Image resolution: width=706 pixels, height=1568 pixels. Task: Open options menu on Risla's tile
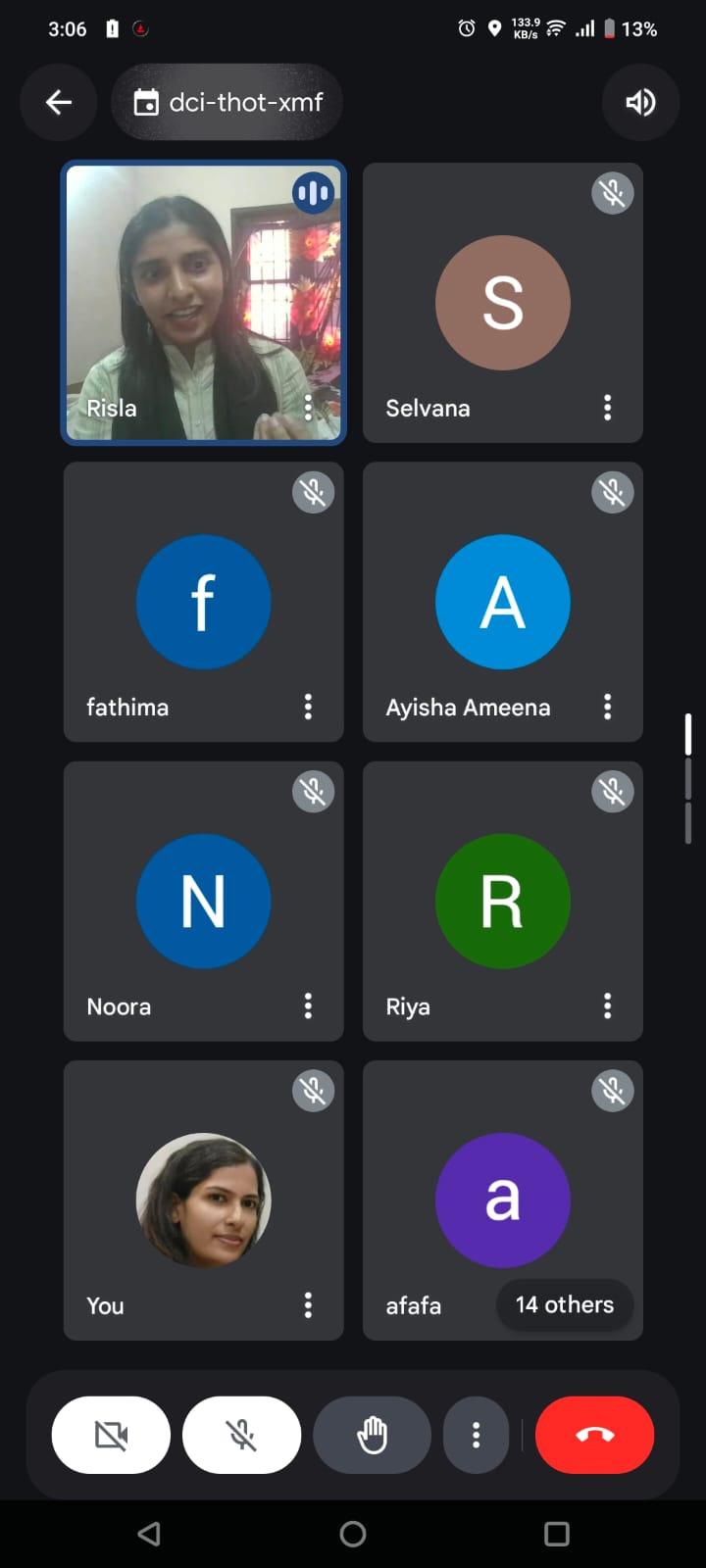tap(308, 408)
